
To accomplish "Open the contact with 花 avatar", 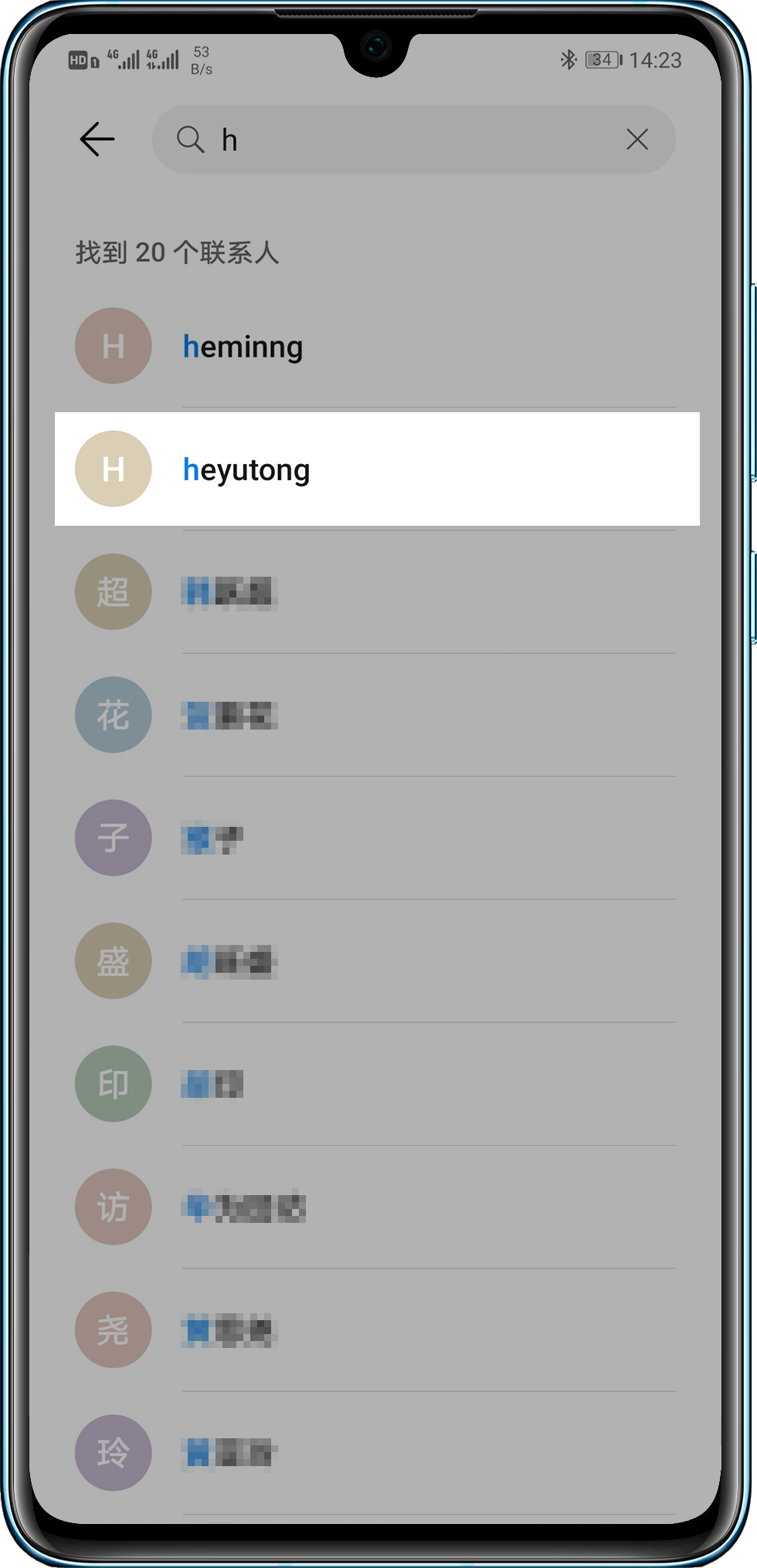I will pos(377,715).
